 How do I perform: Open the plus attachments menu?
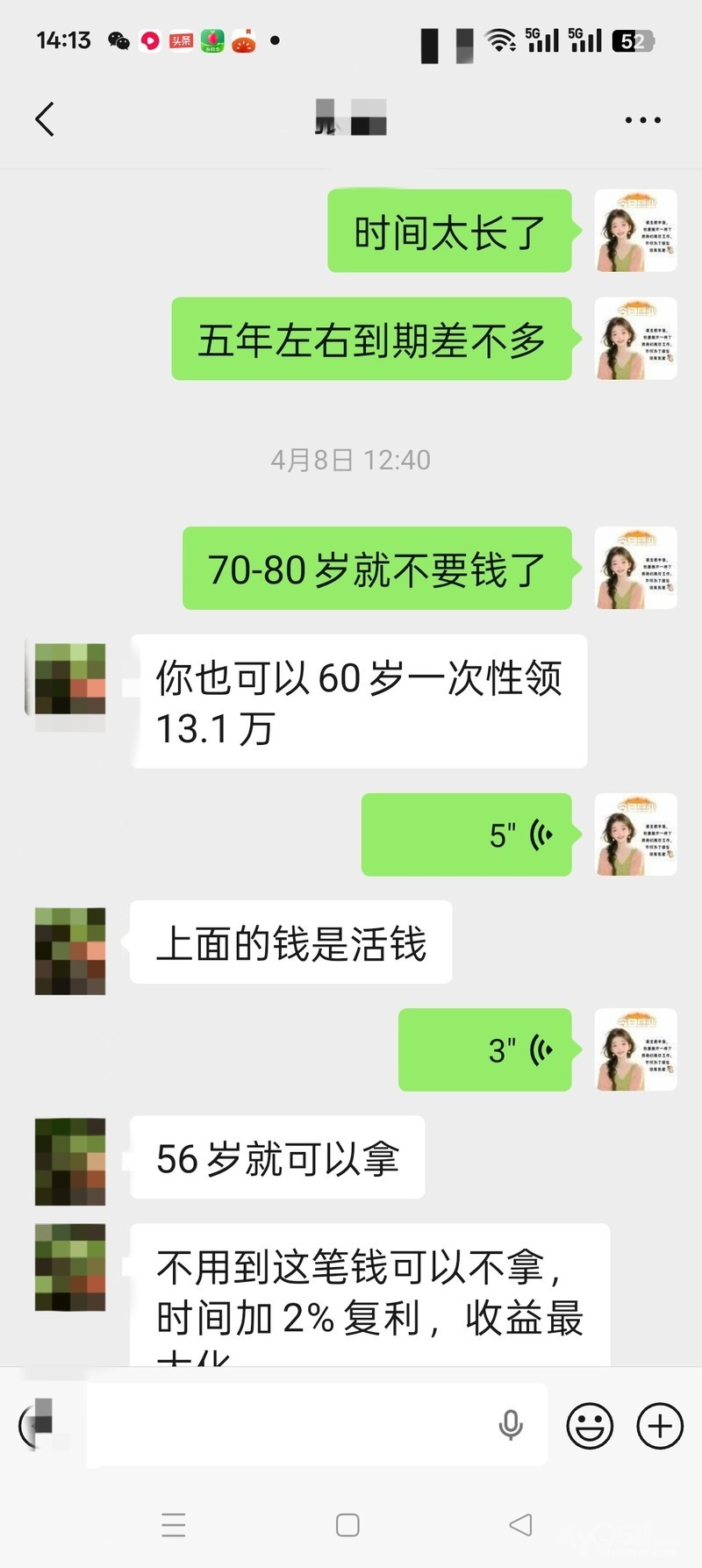660,1425
